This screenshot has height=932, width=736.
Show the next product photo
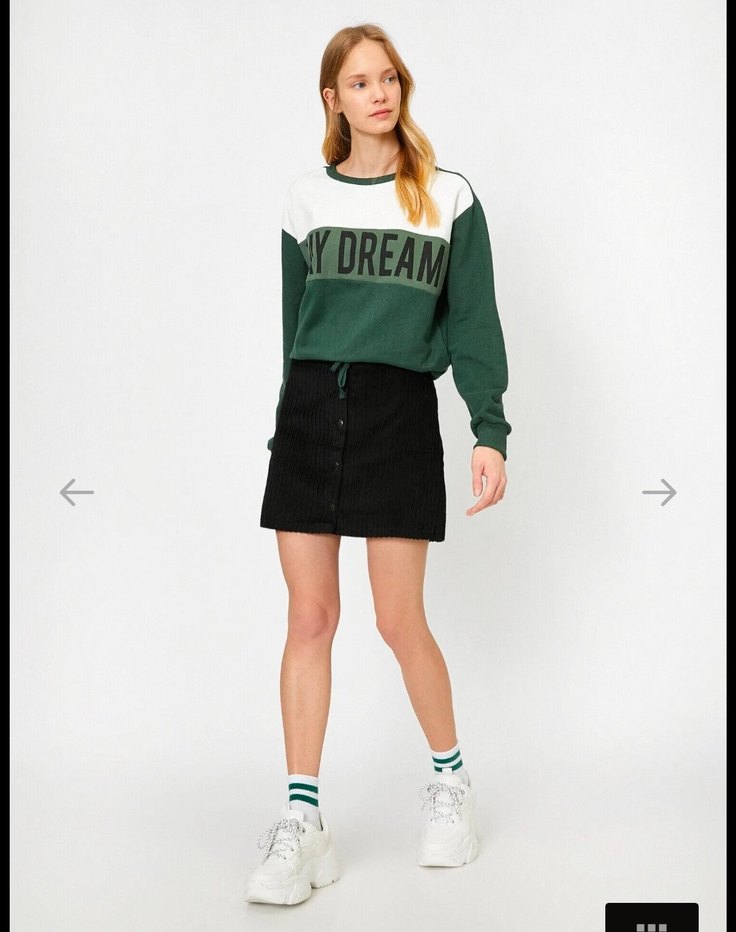(659, 492)
